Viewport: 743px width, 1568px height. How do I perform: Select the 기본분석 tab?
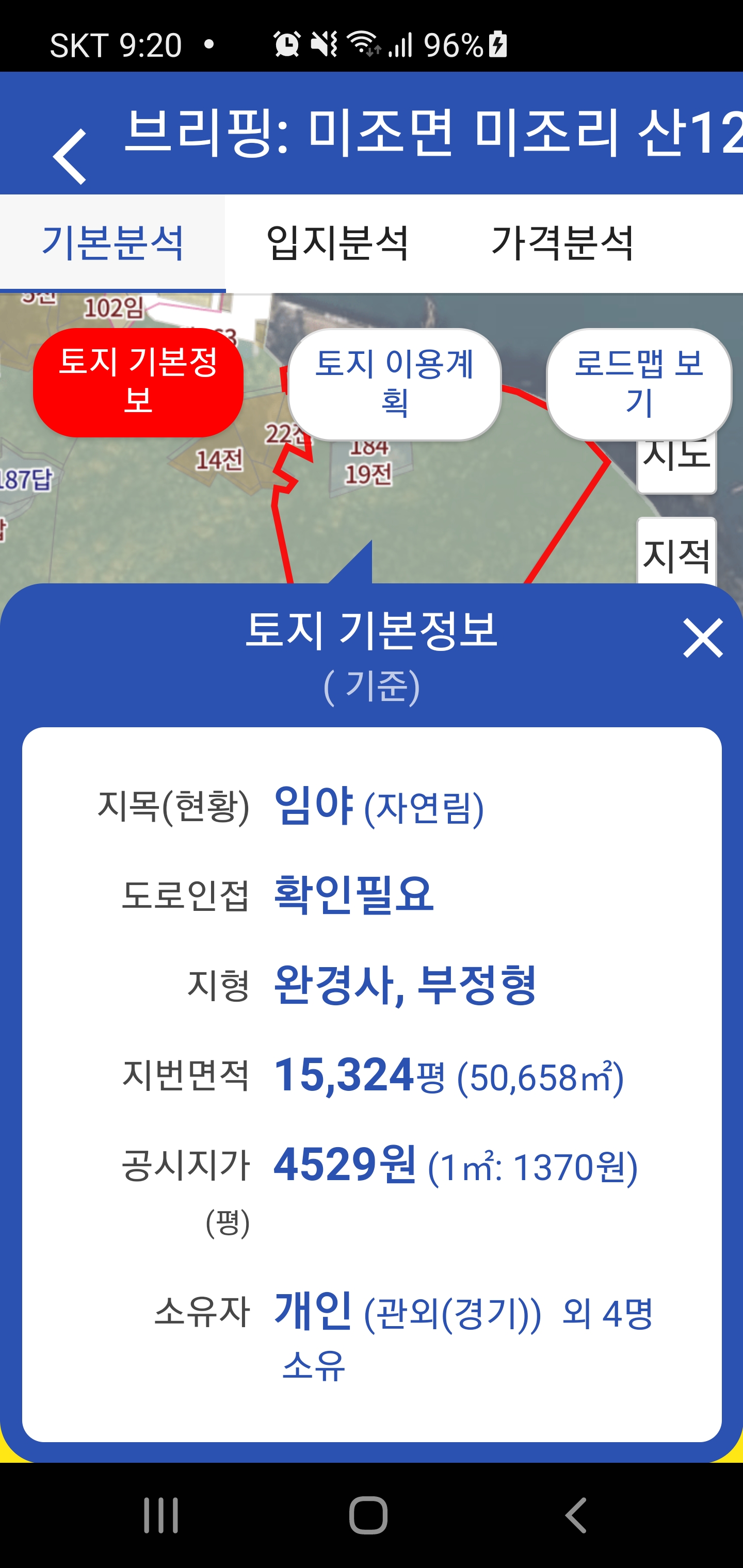(112, 243)
